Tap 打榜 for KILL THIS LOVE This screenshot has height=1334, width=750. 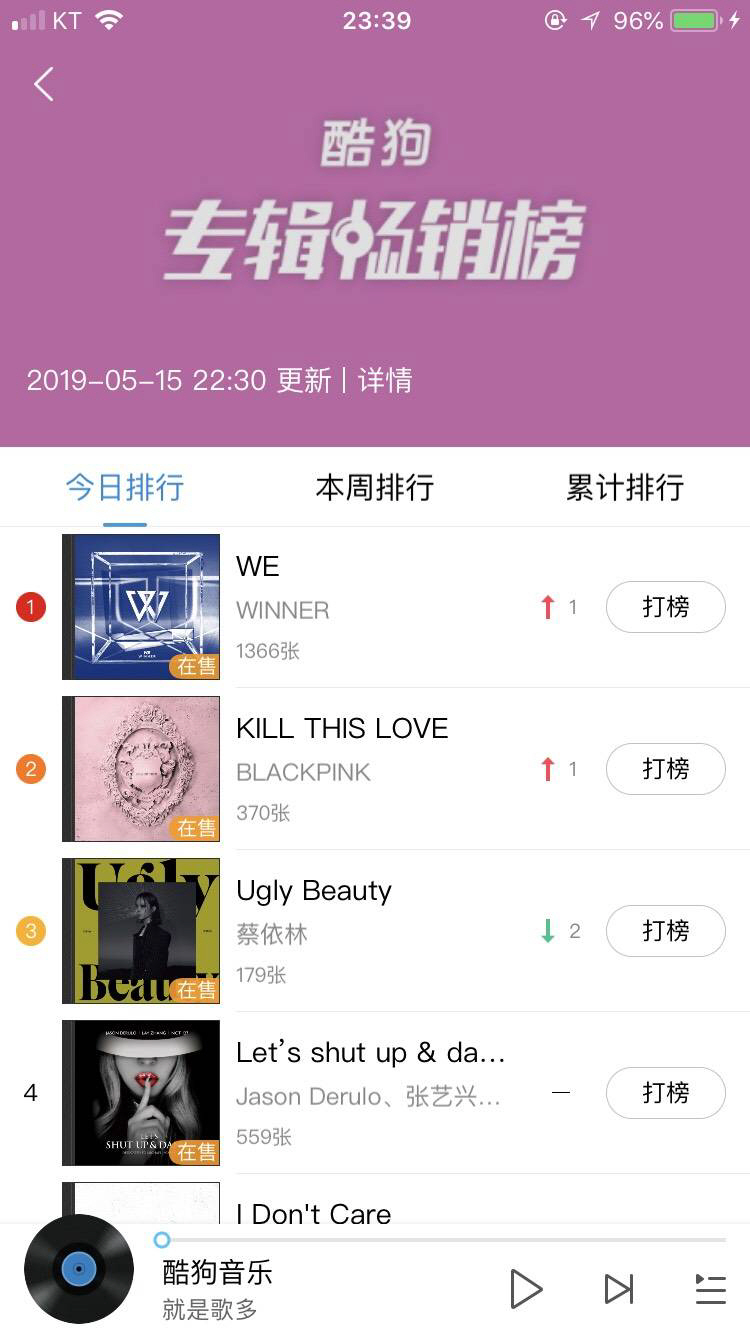[x=665, y=769]
